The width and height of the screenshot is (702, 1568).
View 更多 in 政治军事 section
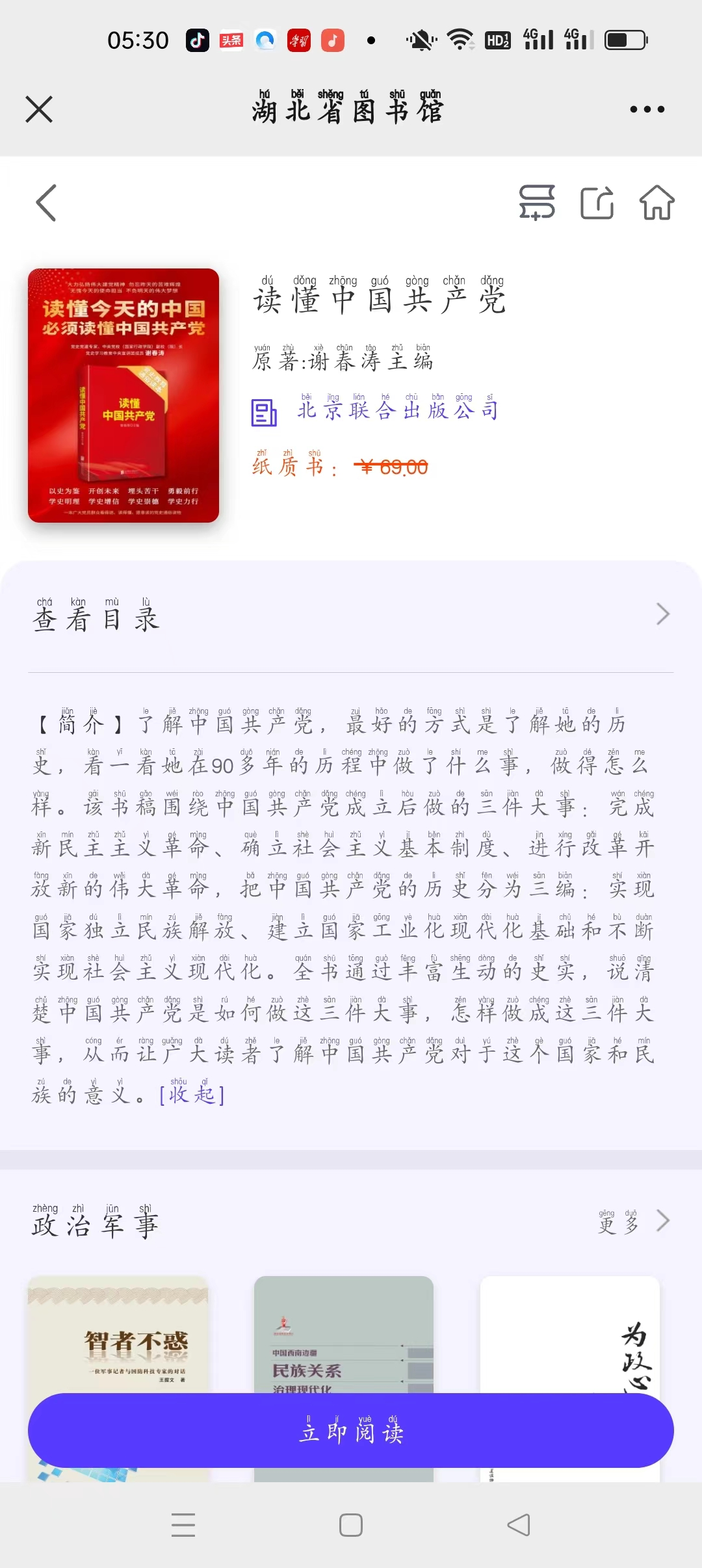[x=632, y=1221]
